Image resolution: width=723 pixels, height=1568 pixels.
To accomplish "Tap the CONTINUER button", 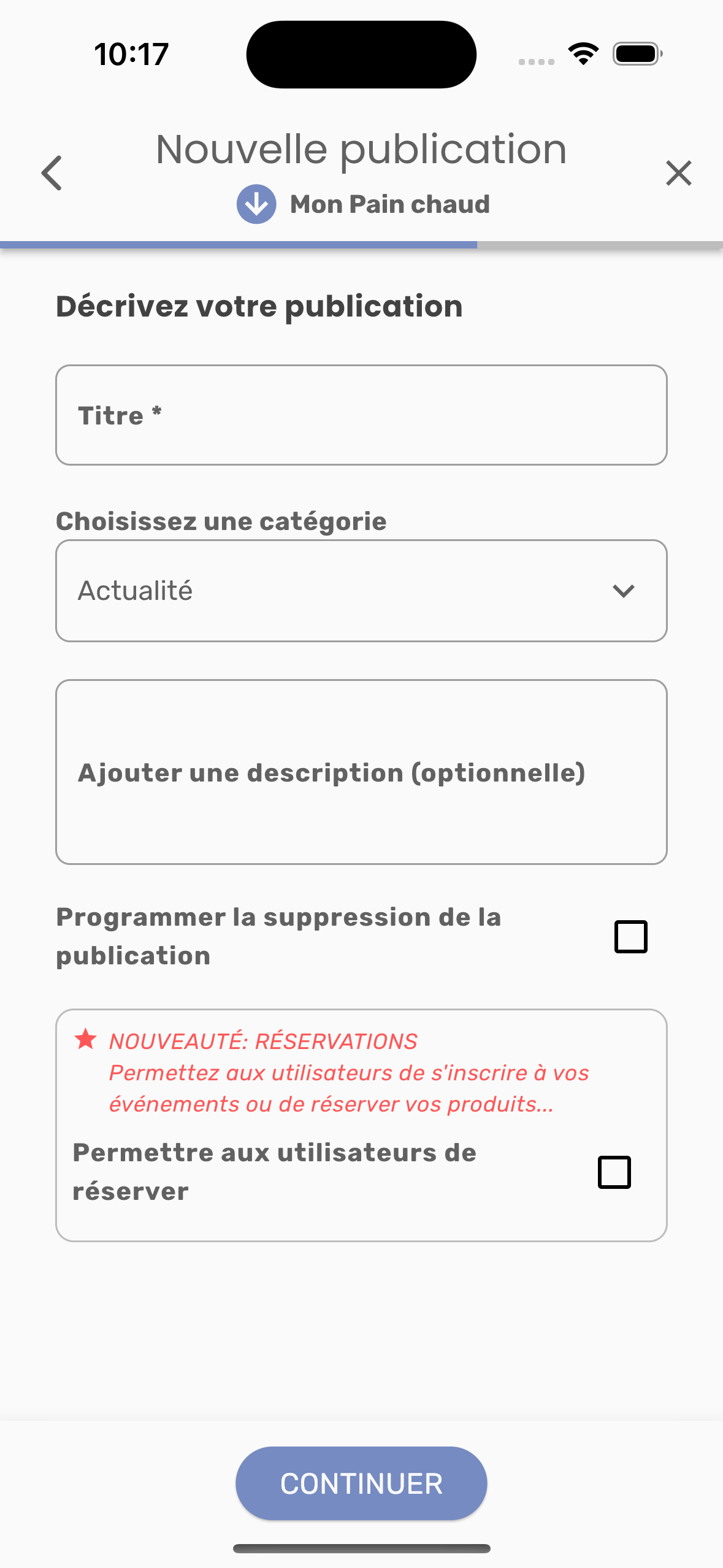I will click(361, 1483).
